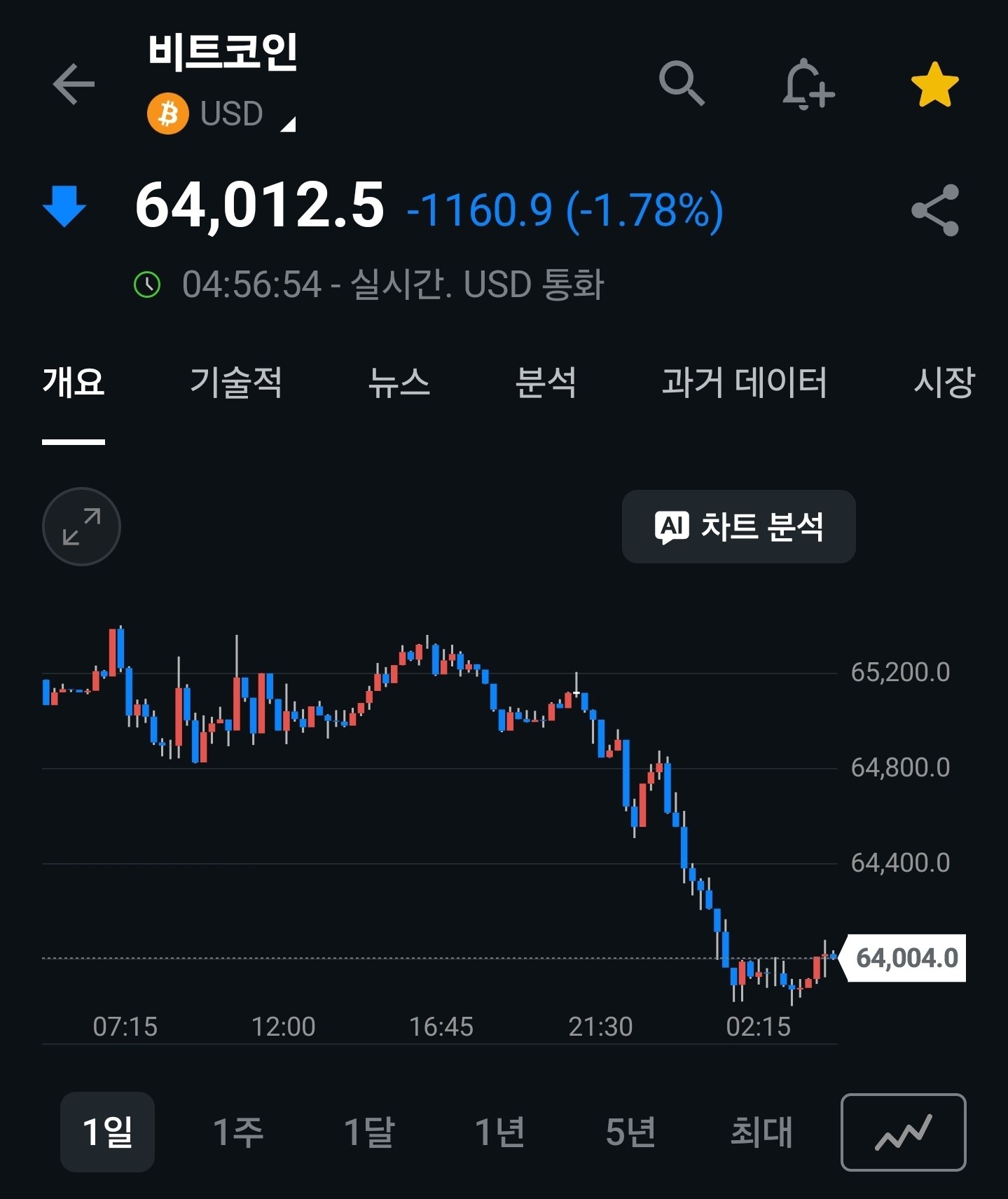The height and width of the screenshot is (1199, 1008).
Task: Share the Bitcoin quote
Action: 934,210
